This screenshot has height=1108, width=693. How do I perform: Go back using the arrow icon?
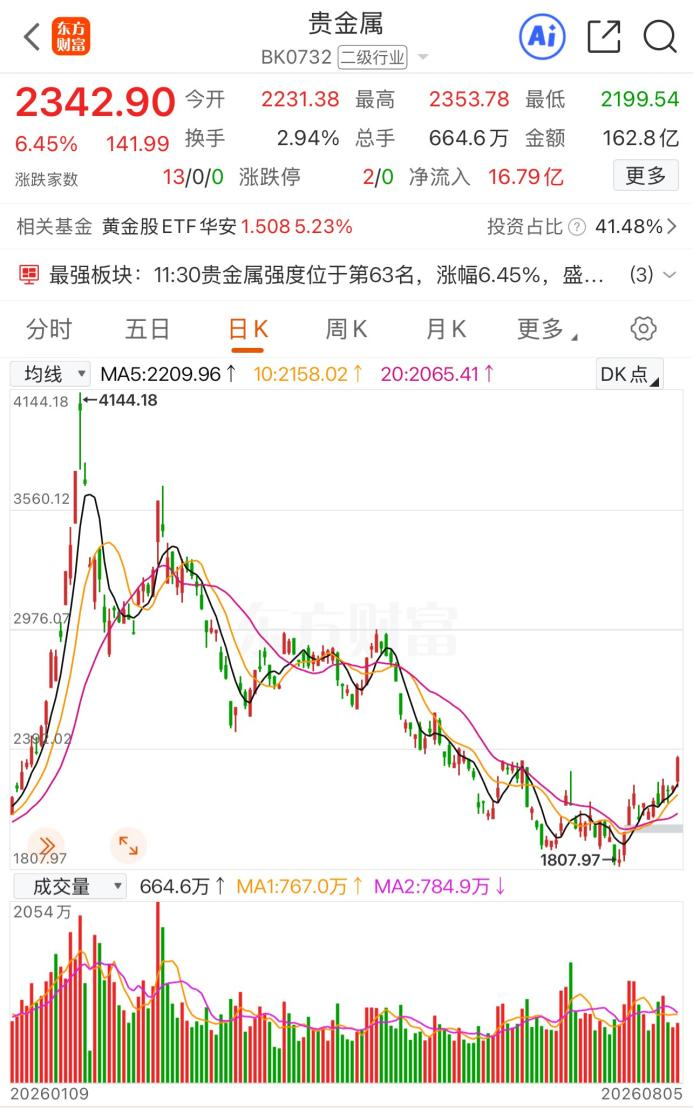coord(32,37)
